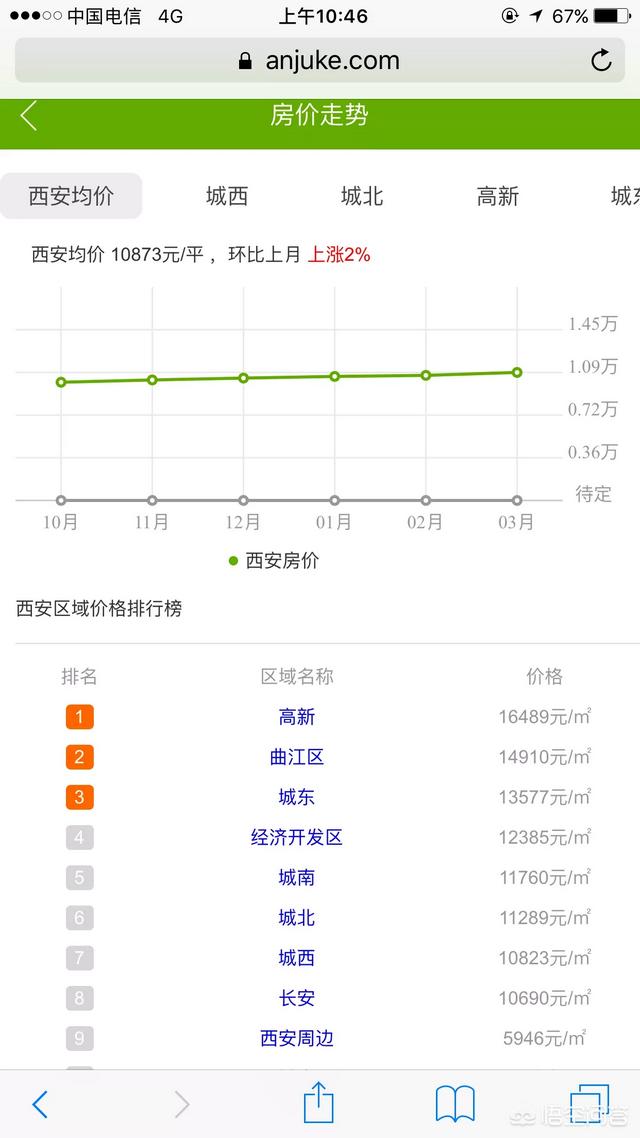
Task: Switch to the 城西 tab
Action: 227,196
